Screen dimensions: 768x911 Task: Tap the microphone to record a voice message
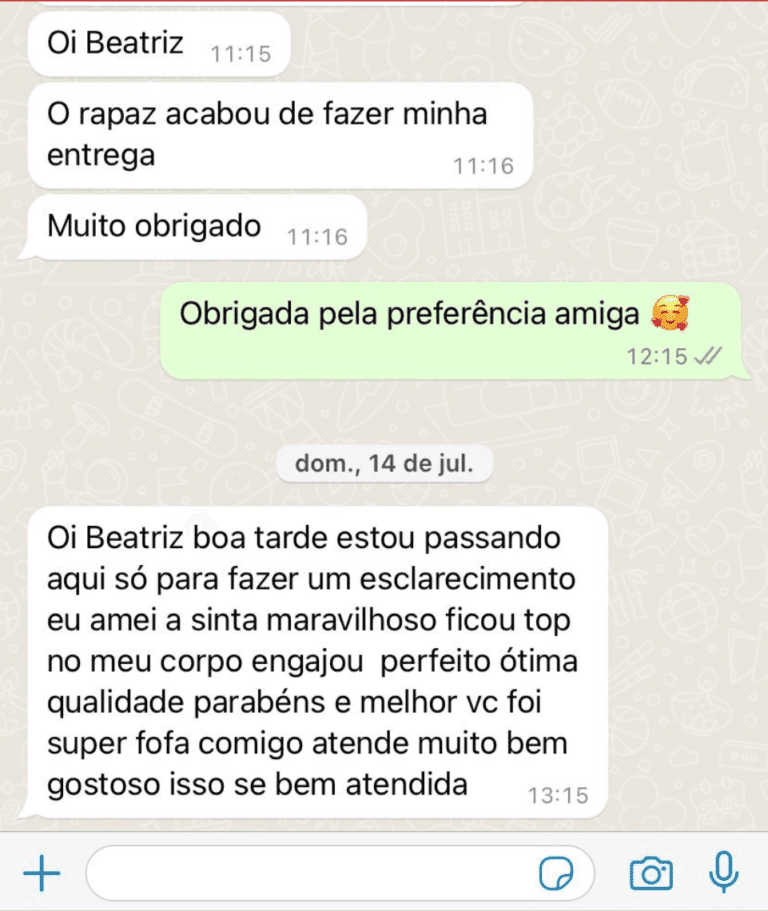[x=724, y=874]
